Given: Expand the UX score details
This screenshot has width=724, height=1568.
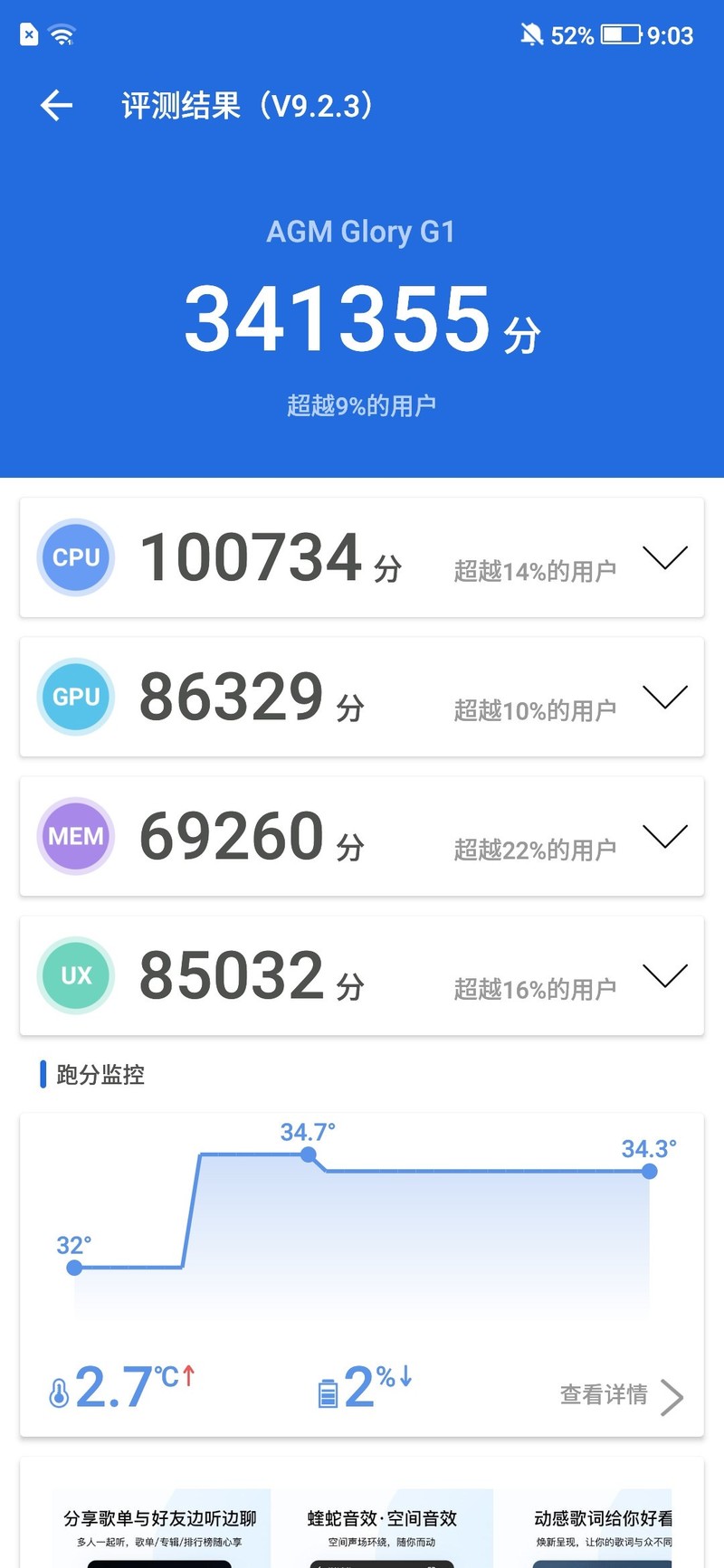Looking at the screenshot, I should tap(665, 975).
